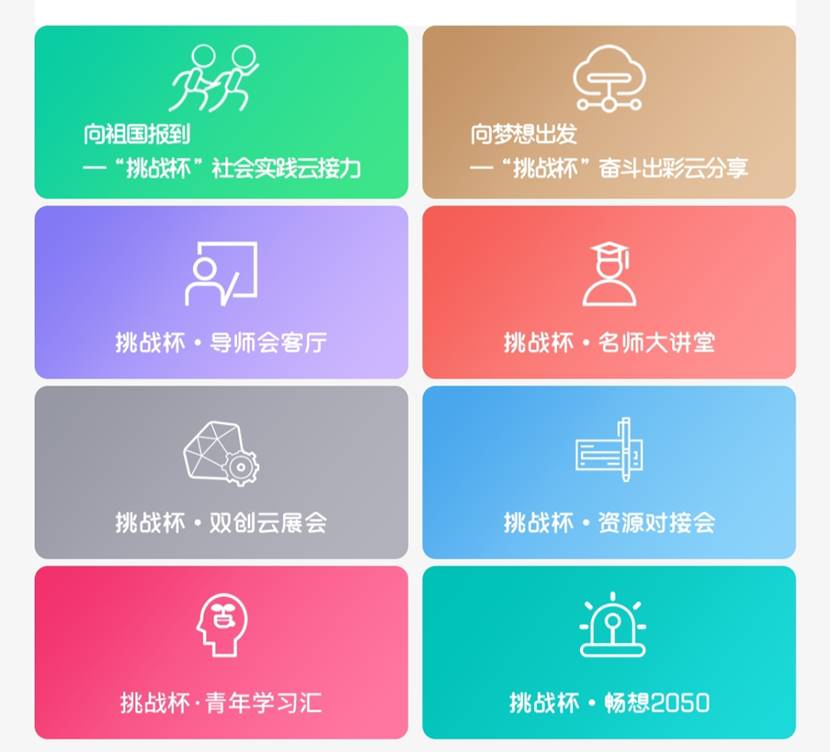Image resolution: width=830 pixels, height=752 pixels.
Task: Go to 挑战杯·资源对接会
Action: pos(609,472)
